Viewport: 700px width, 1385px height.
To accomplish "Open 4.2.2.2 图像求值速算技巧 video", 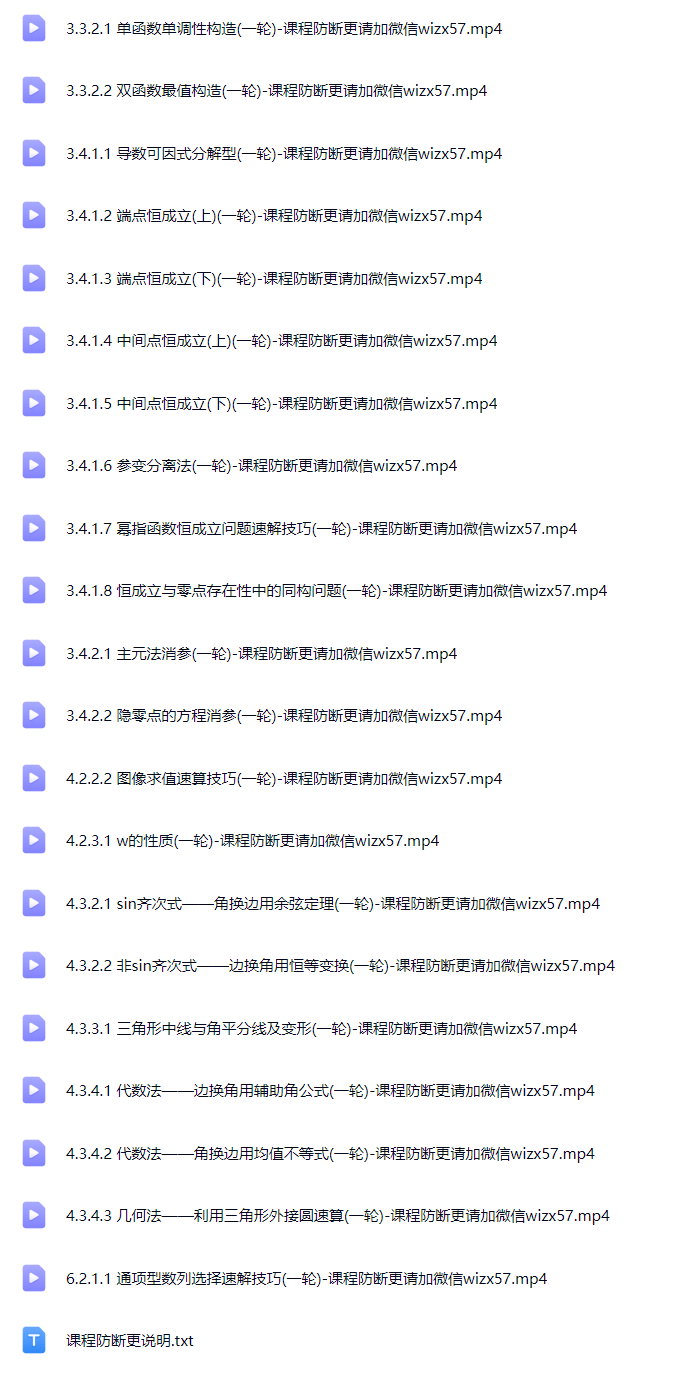I will pos(284,779).
